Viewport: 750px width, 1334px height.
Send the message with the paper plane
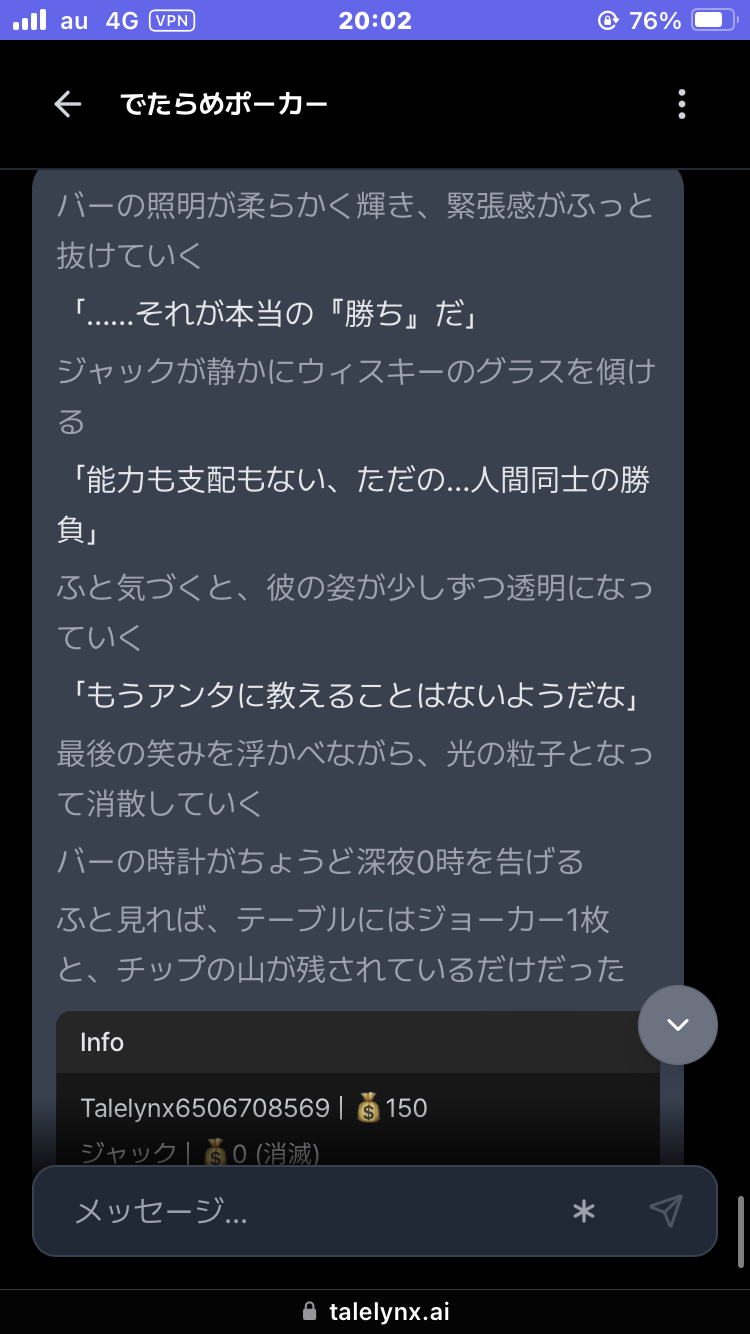665,1211
